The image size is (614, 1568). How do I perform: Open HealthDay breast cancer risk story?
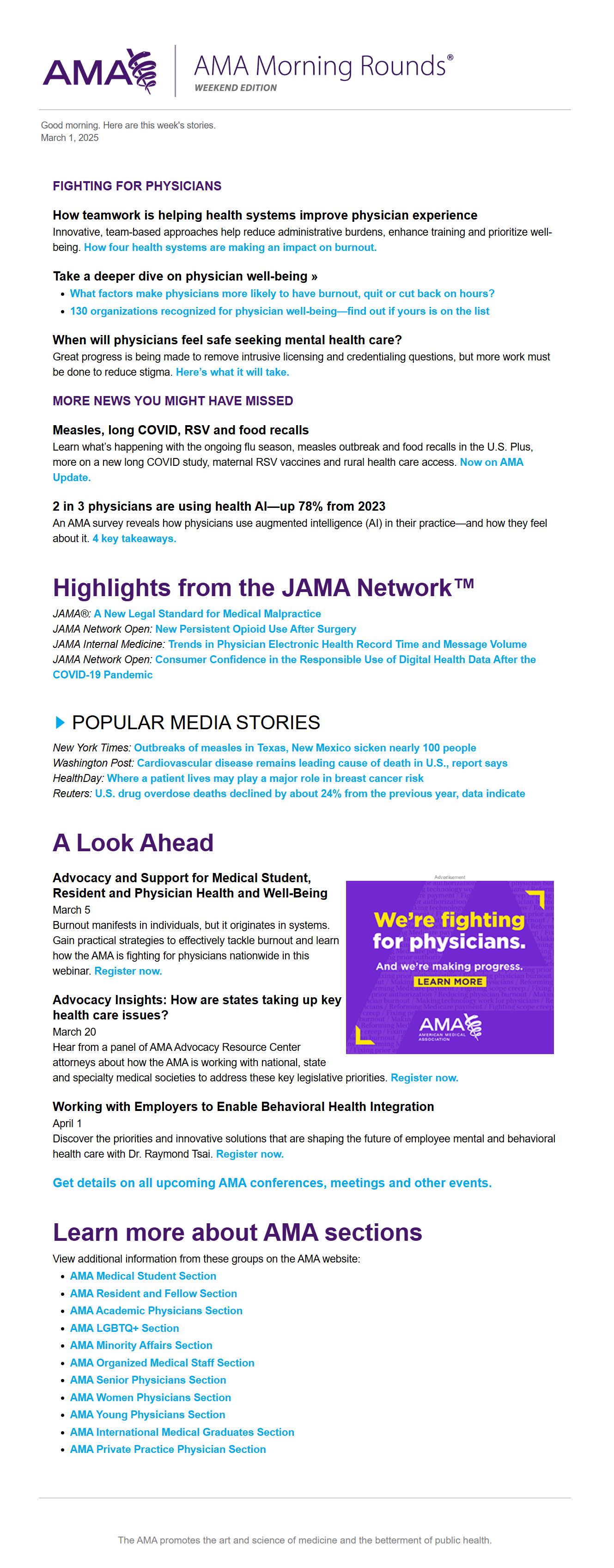click(265, 778)
